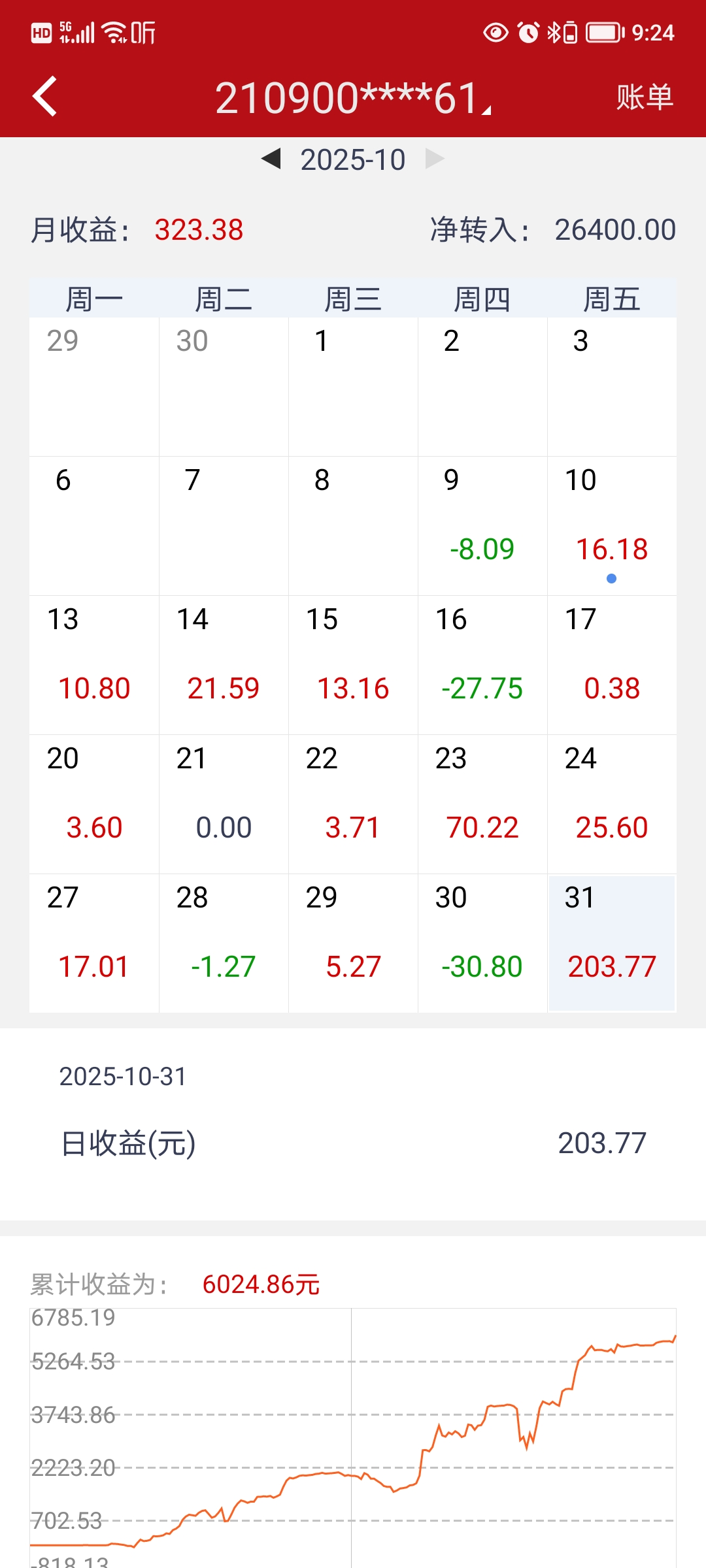Select October 9 showing -8.09
The width and height of the screenshot is (706, 1568).
(x=482, y=526)
